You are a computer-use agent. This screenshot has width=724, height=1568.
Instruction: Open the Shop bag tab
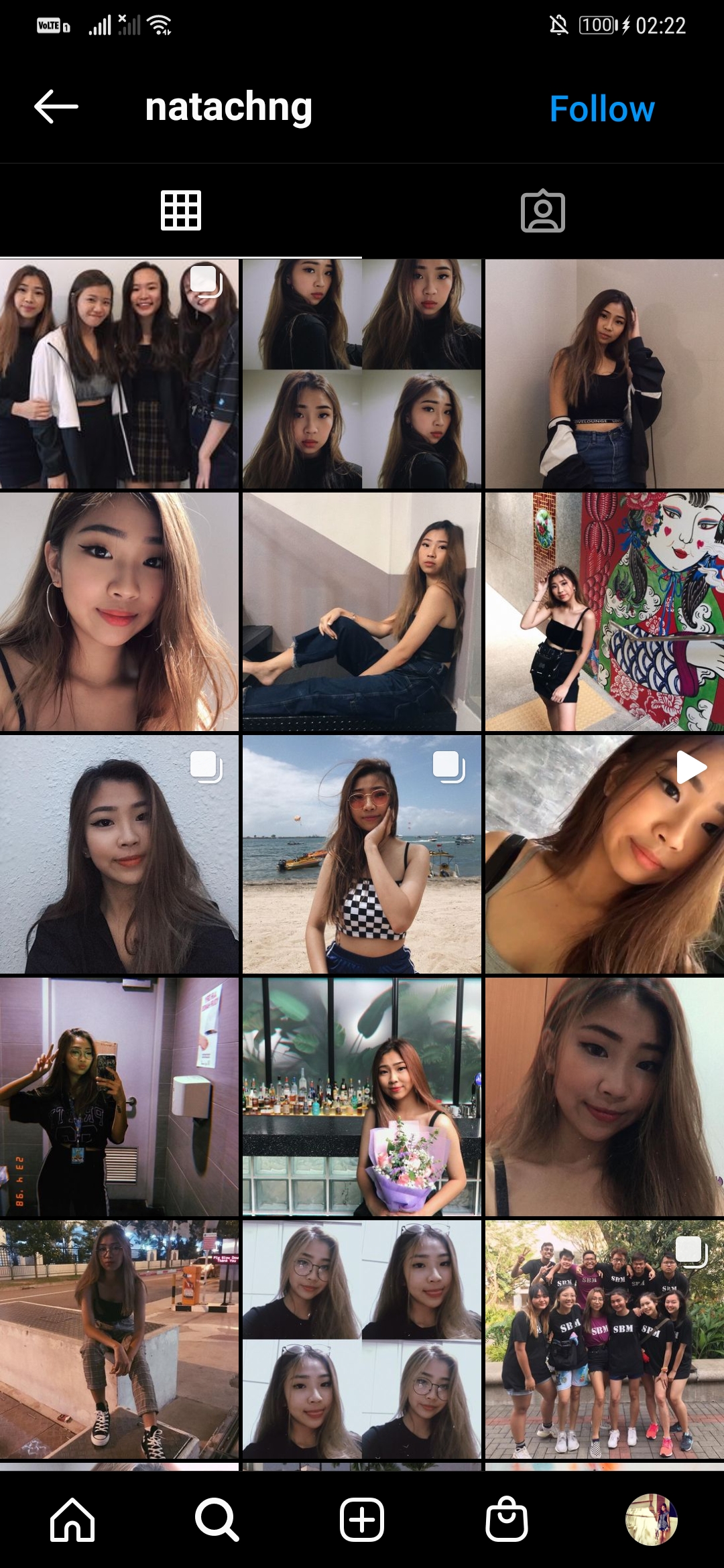pyautogui.click(x=507, y=1520)
